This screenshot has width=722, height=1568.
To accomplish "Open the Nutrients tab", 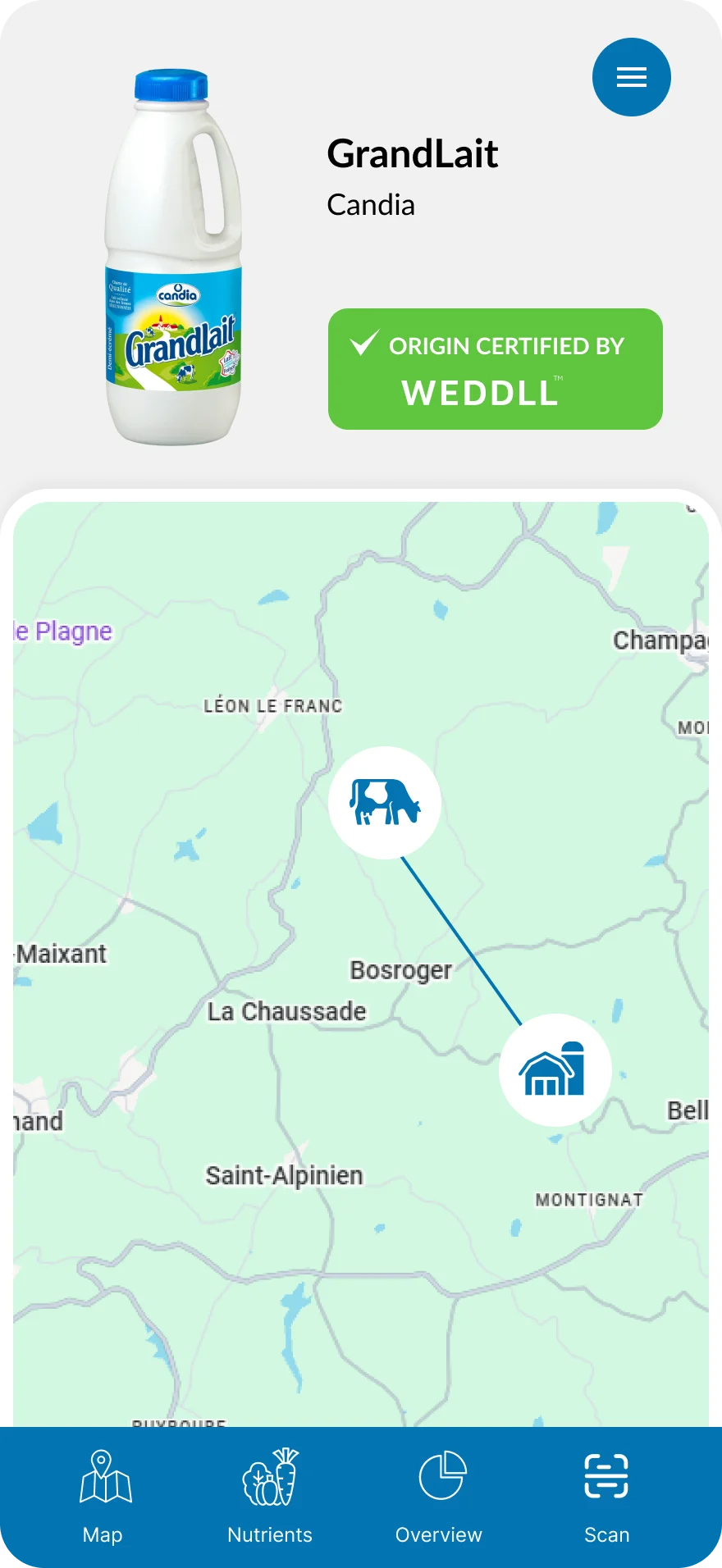I will click(270, 1496).
